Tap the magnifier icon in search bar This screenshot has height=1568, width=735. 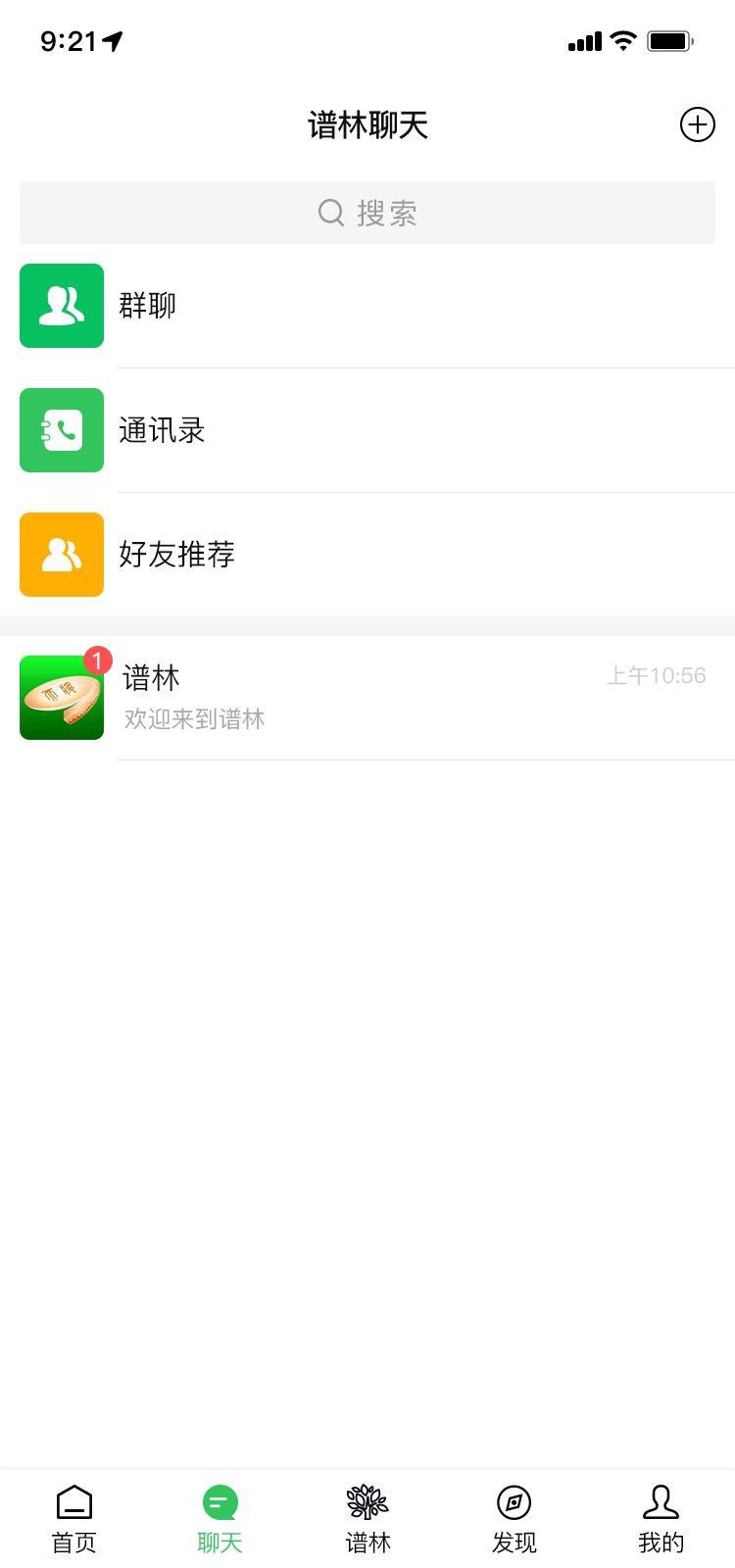(x=328, y=212)
